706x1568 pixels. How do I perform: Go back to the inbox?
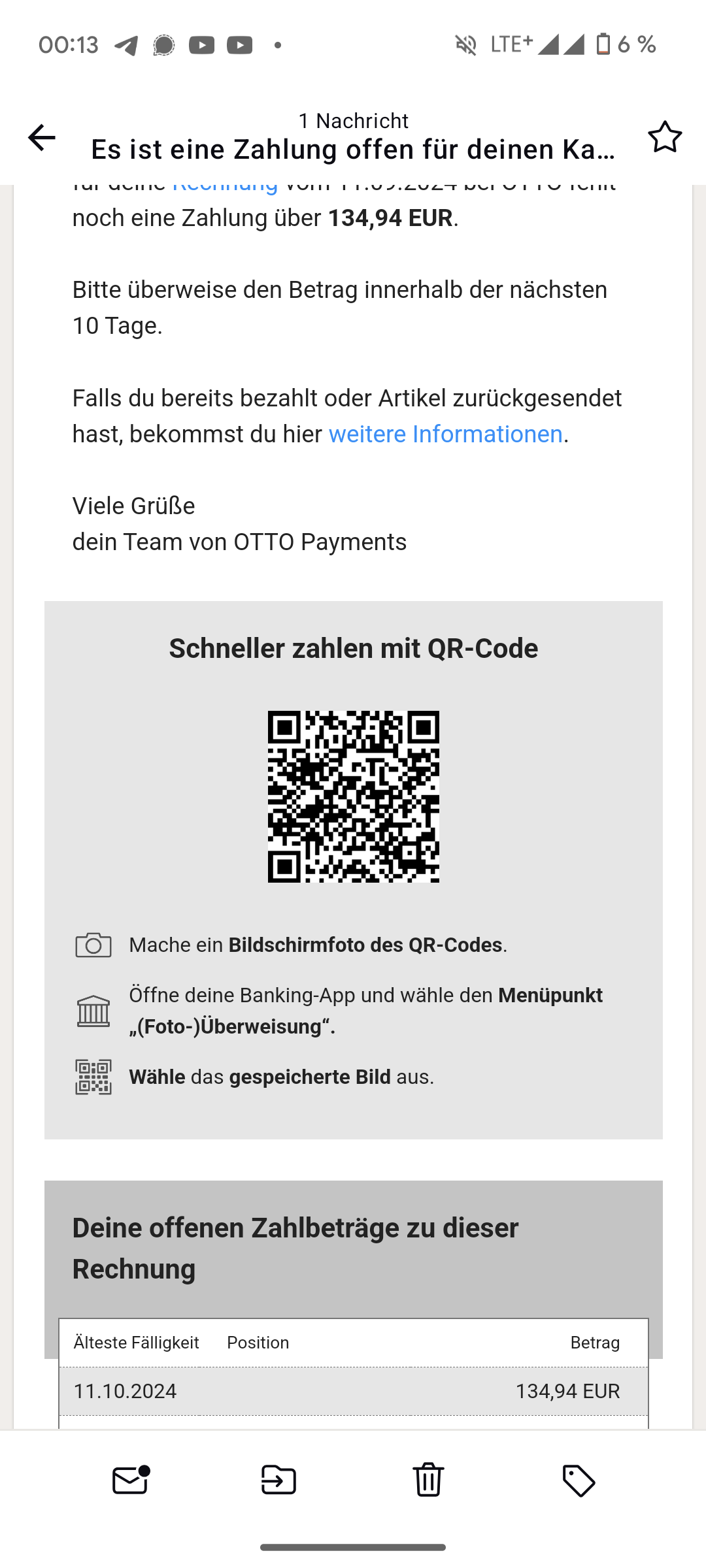[41, 138]
